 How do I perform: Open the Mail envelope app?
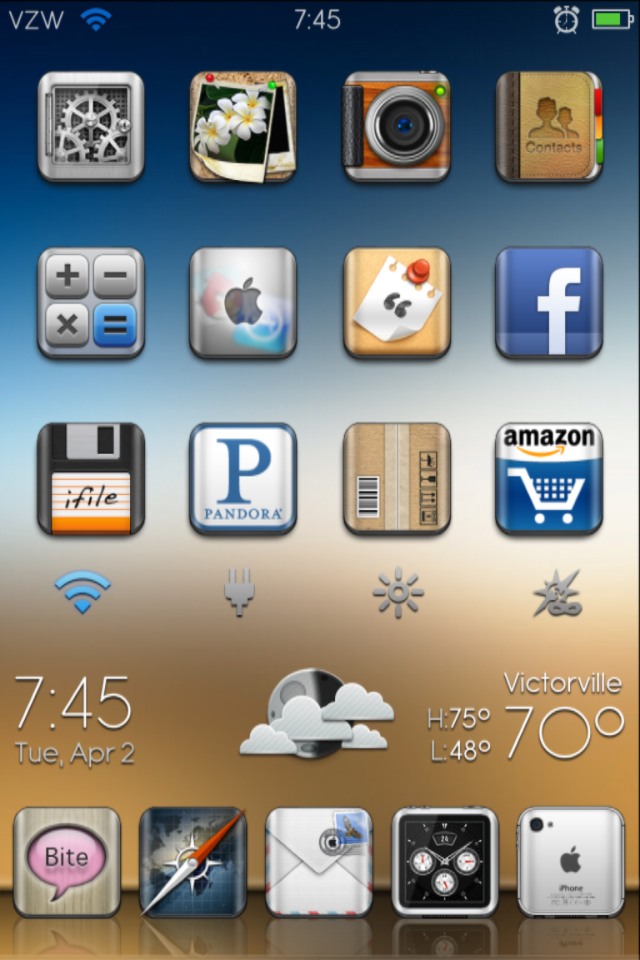click(319, 861)
